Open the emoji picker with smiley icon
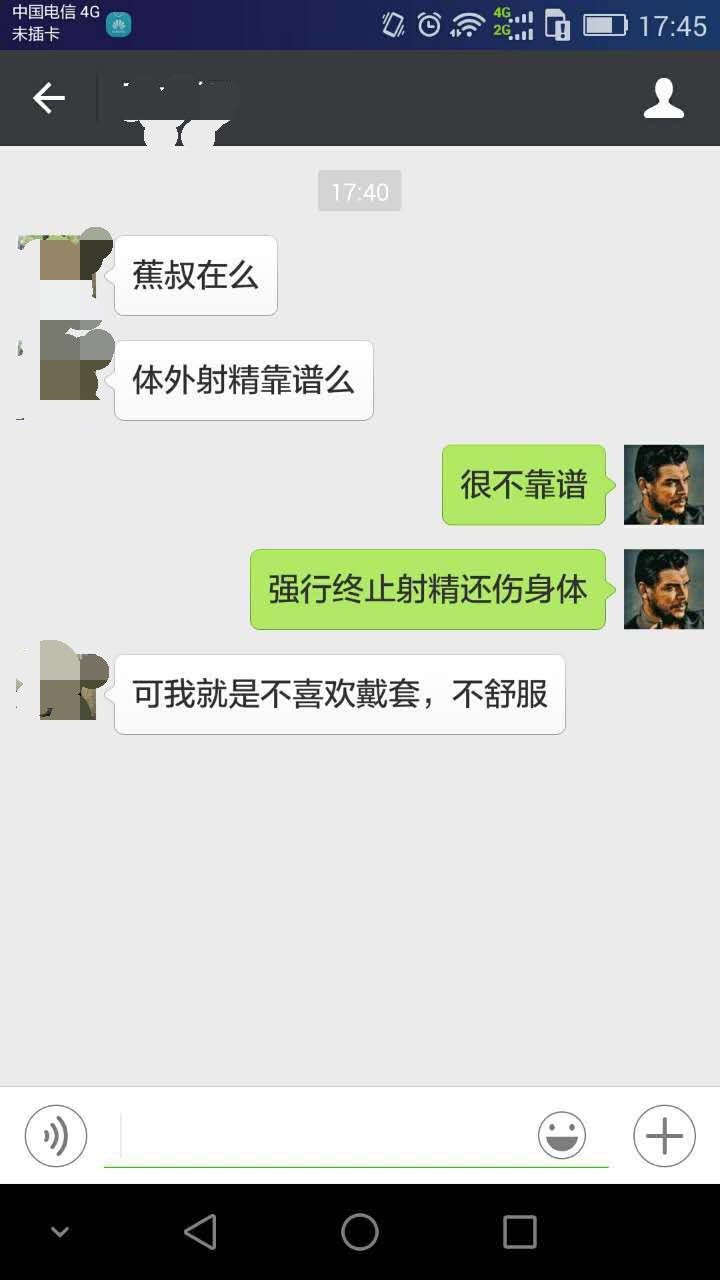The image size is (720, 1280). [562, 1136]
